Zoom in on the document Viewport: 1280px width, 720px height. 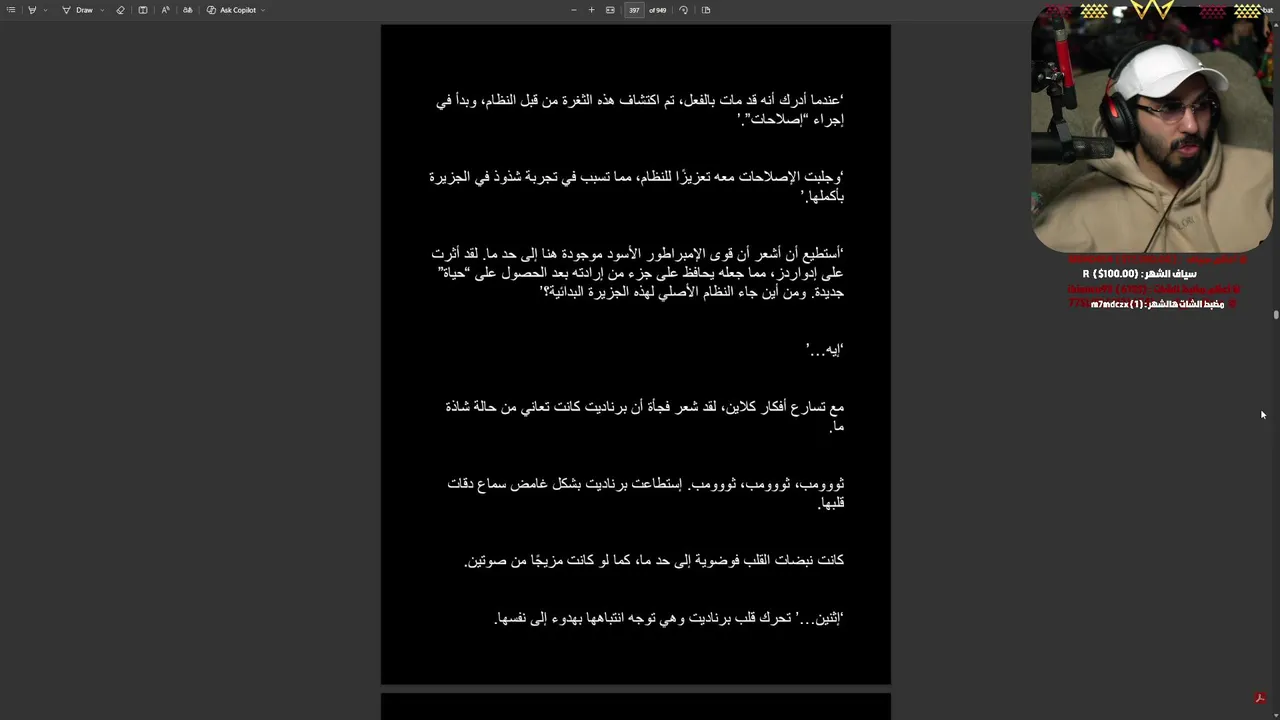pyautogui.click(x=591, y=10)
